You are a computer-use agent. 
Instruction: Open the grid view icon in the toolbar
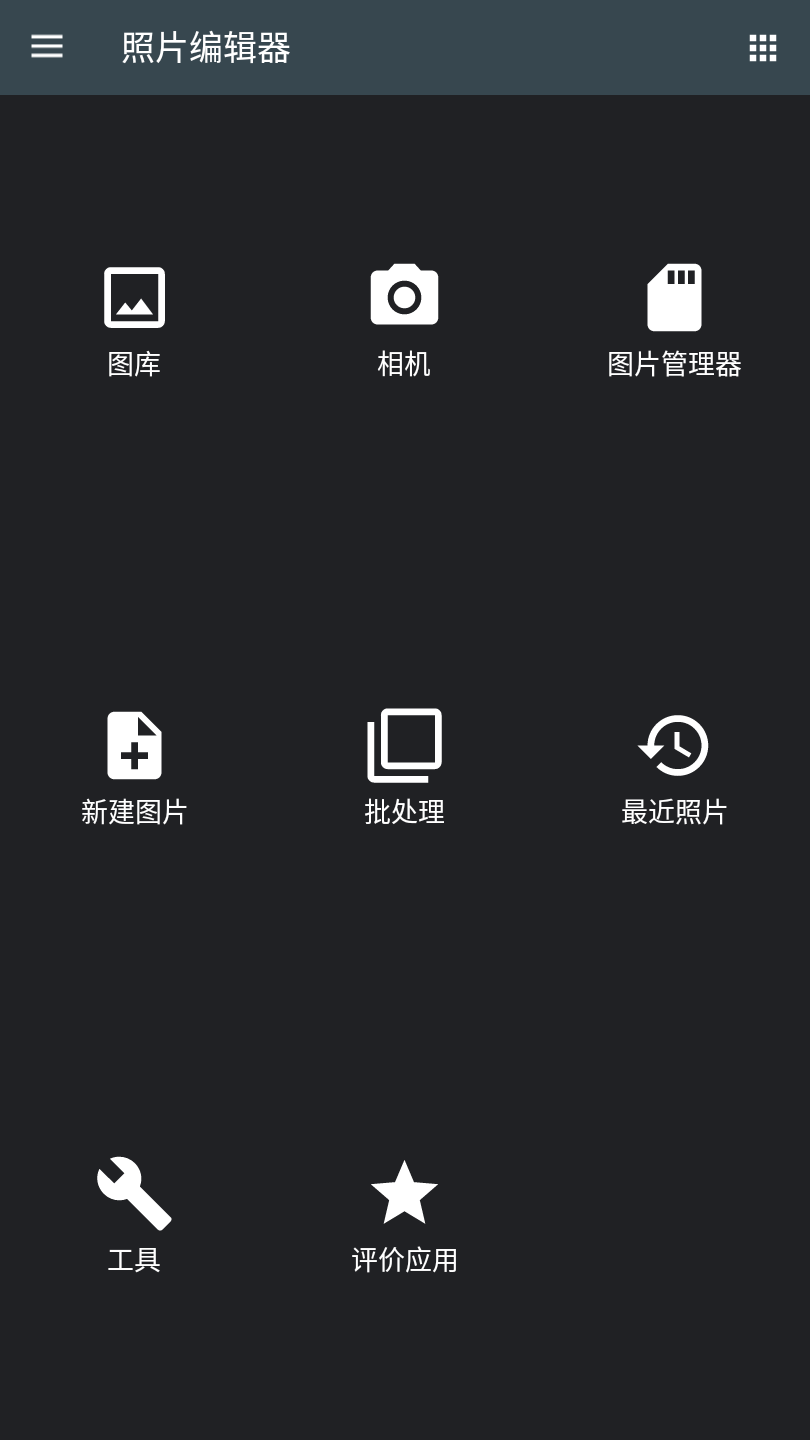tap(763, 47)
